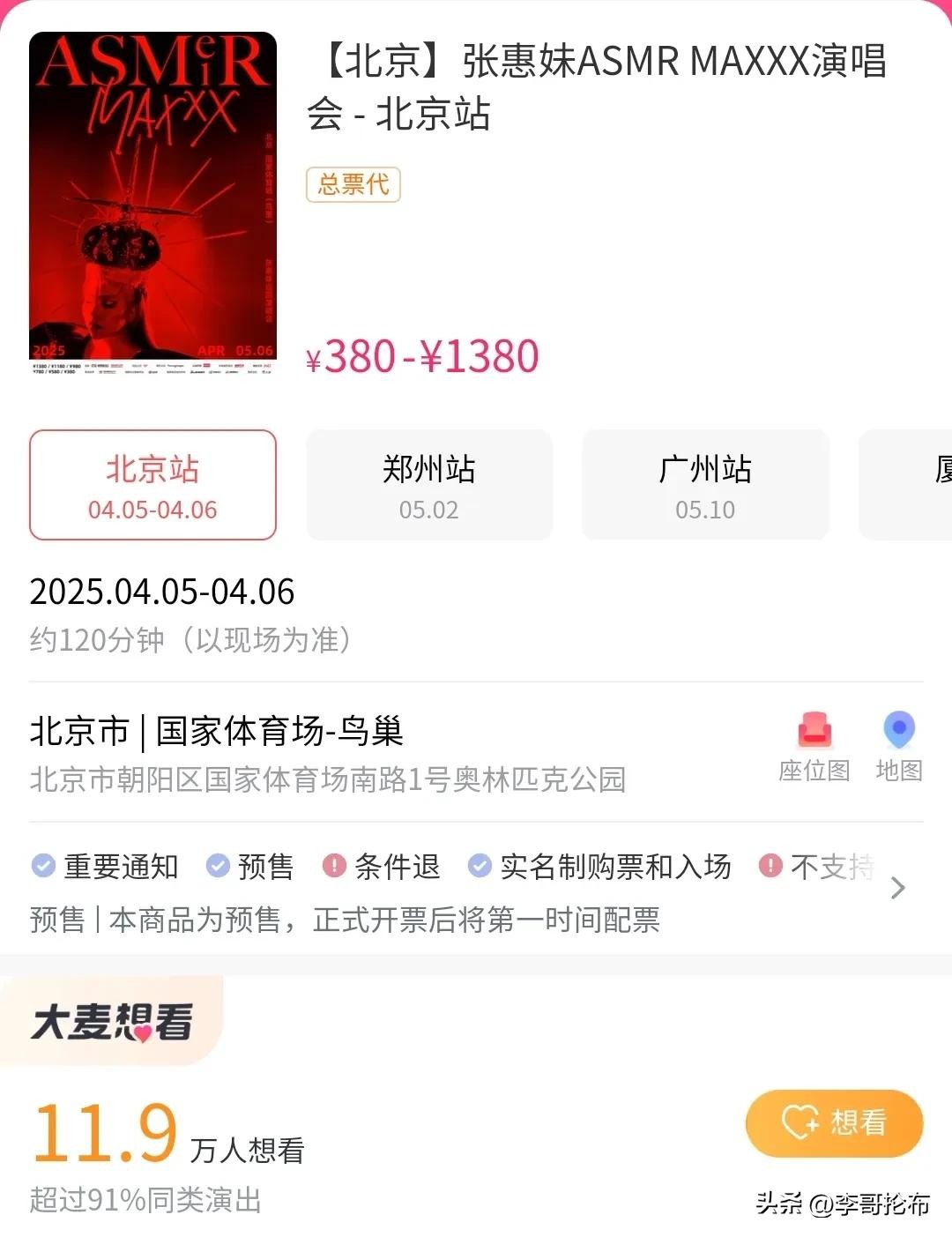
Task: Tap the 想看 want-to-see button
Action: coord(834,1123)
